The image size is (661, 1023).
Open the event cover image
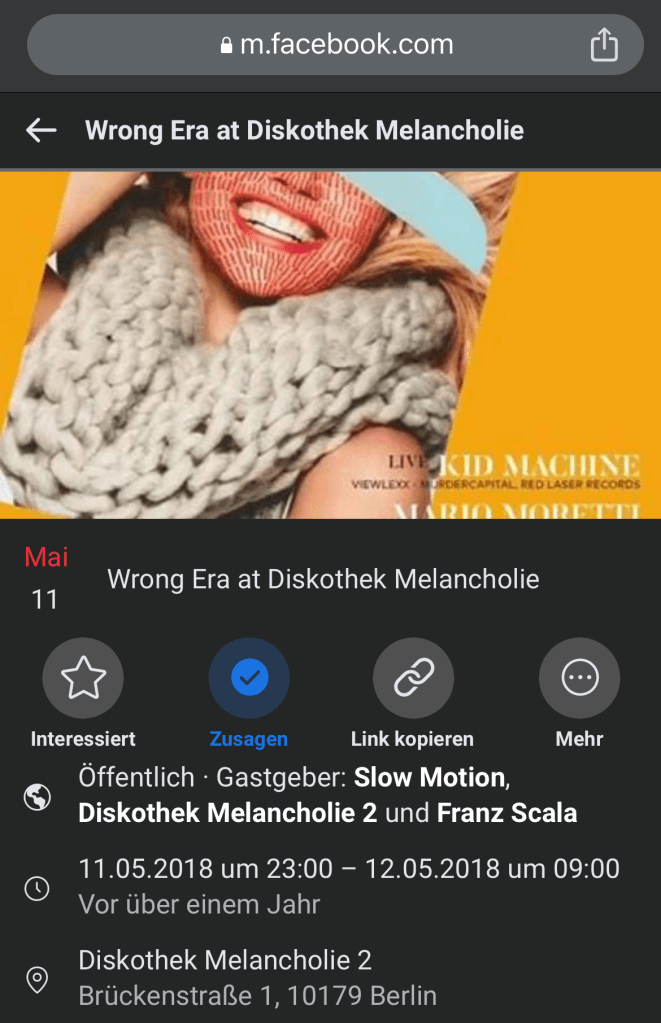(x=330, y=345)
